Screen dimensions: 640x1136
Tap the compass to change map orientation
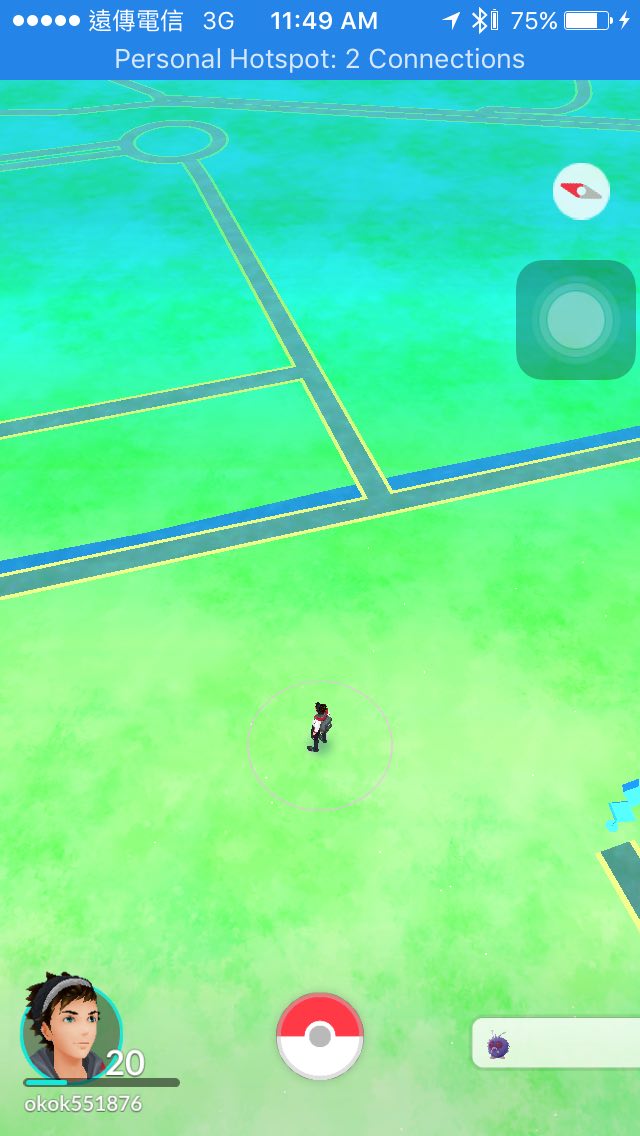coord(581,191)
